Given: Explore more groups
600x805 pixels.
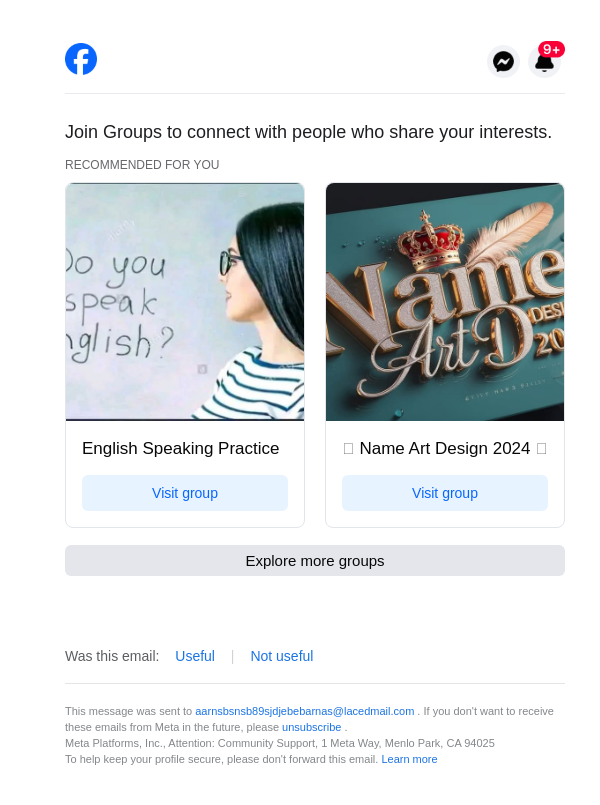Looking at the screenshot, I should click(315, 560).
